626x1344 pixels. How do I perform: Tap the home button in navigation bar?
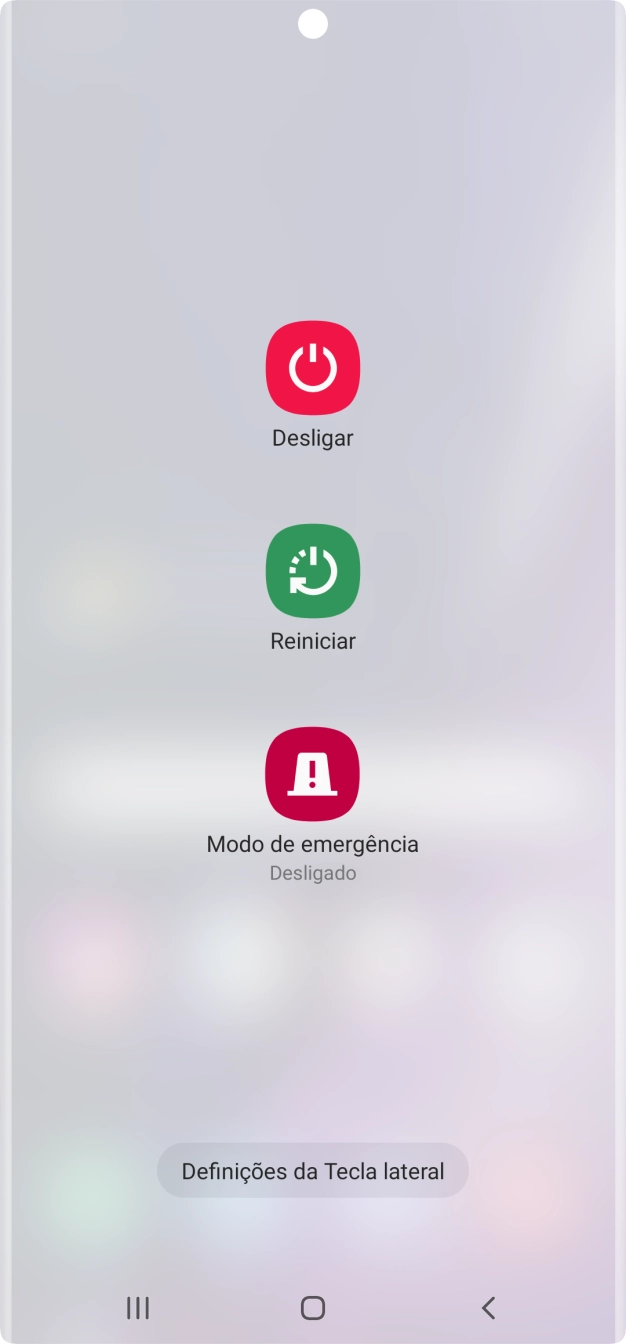[313, 1308]
